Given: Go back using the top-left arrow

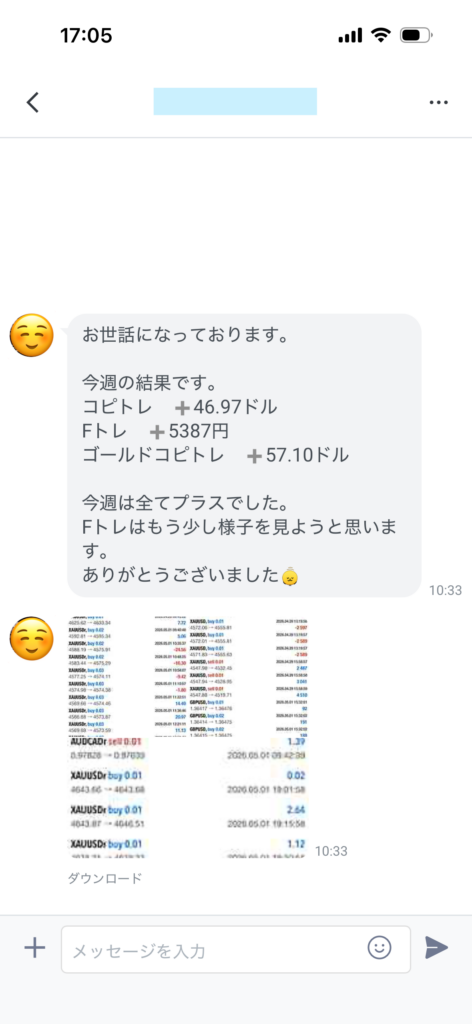Looking at the screenshot, I should point(33,102).
